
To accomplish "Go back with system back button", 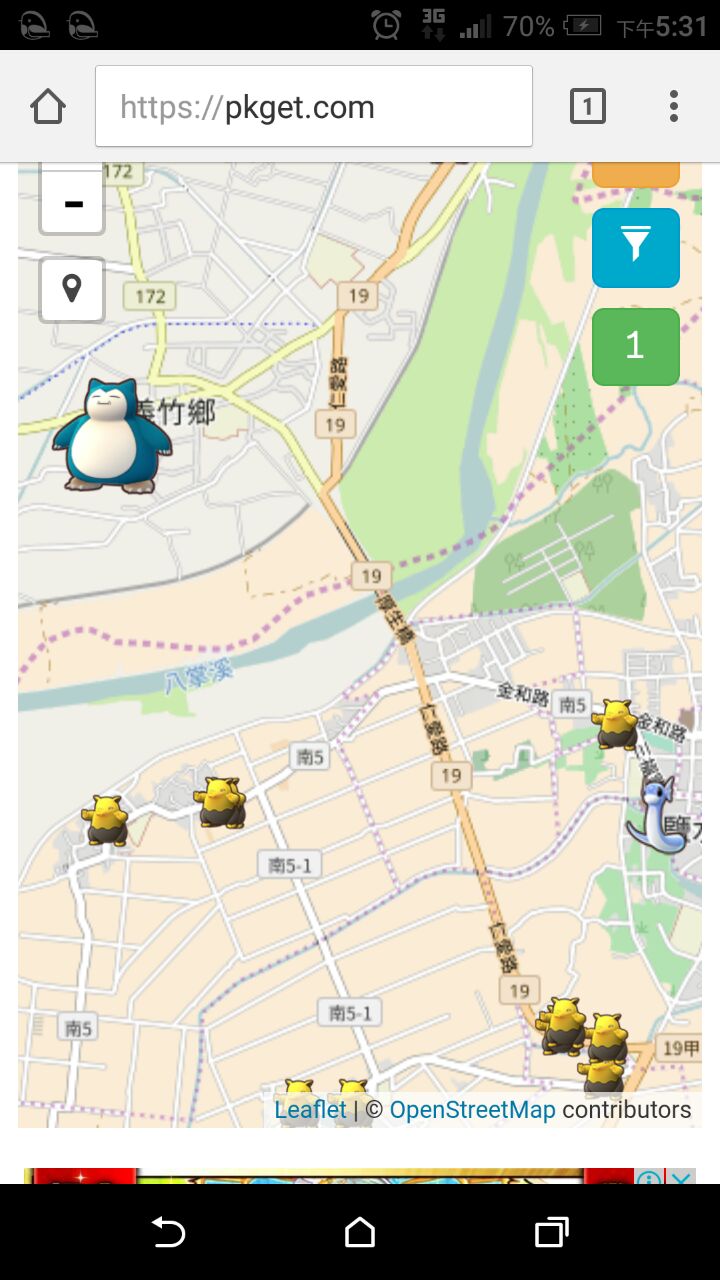I will [x=168, y=1232].
